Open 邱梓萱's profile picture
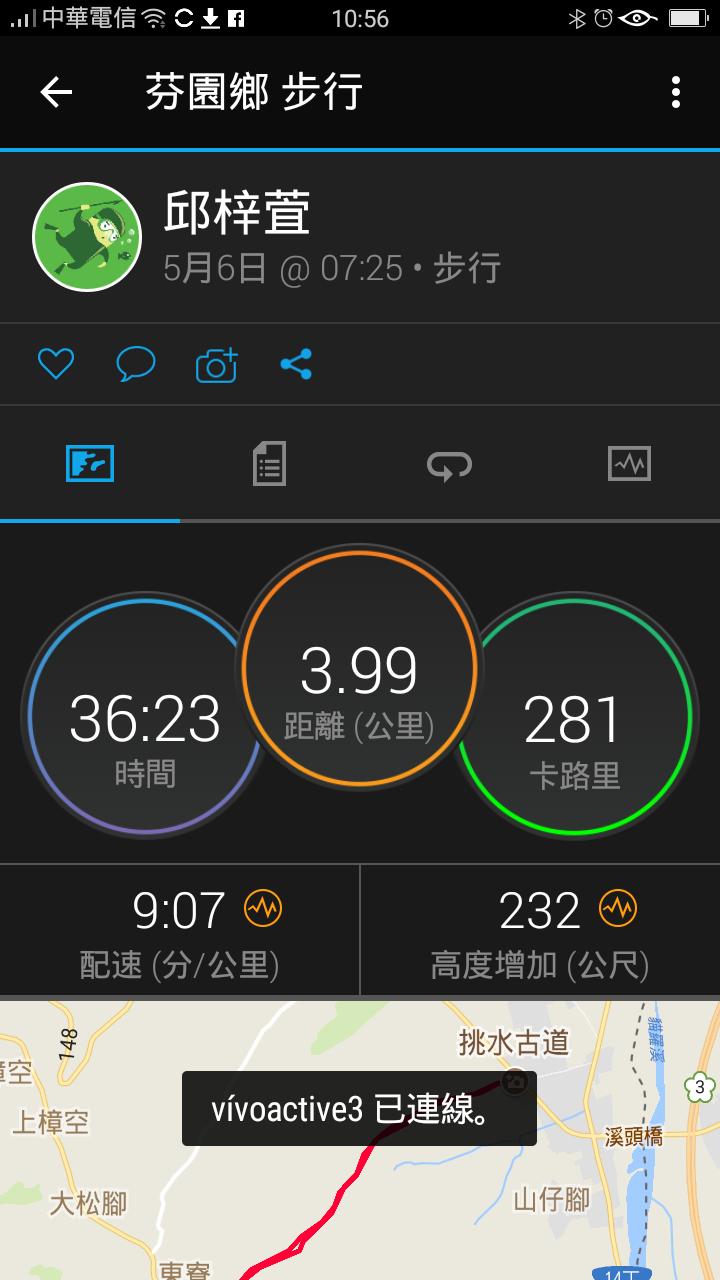Viewport: 720px width, 1280px height. coord(87,237)
